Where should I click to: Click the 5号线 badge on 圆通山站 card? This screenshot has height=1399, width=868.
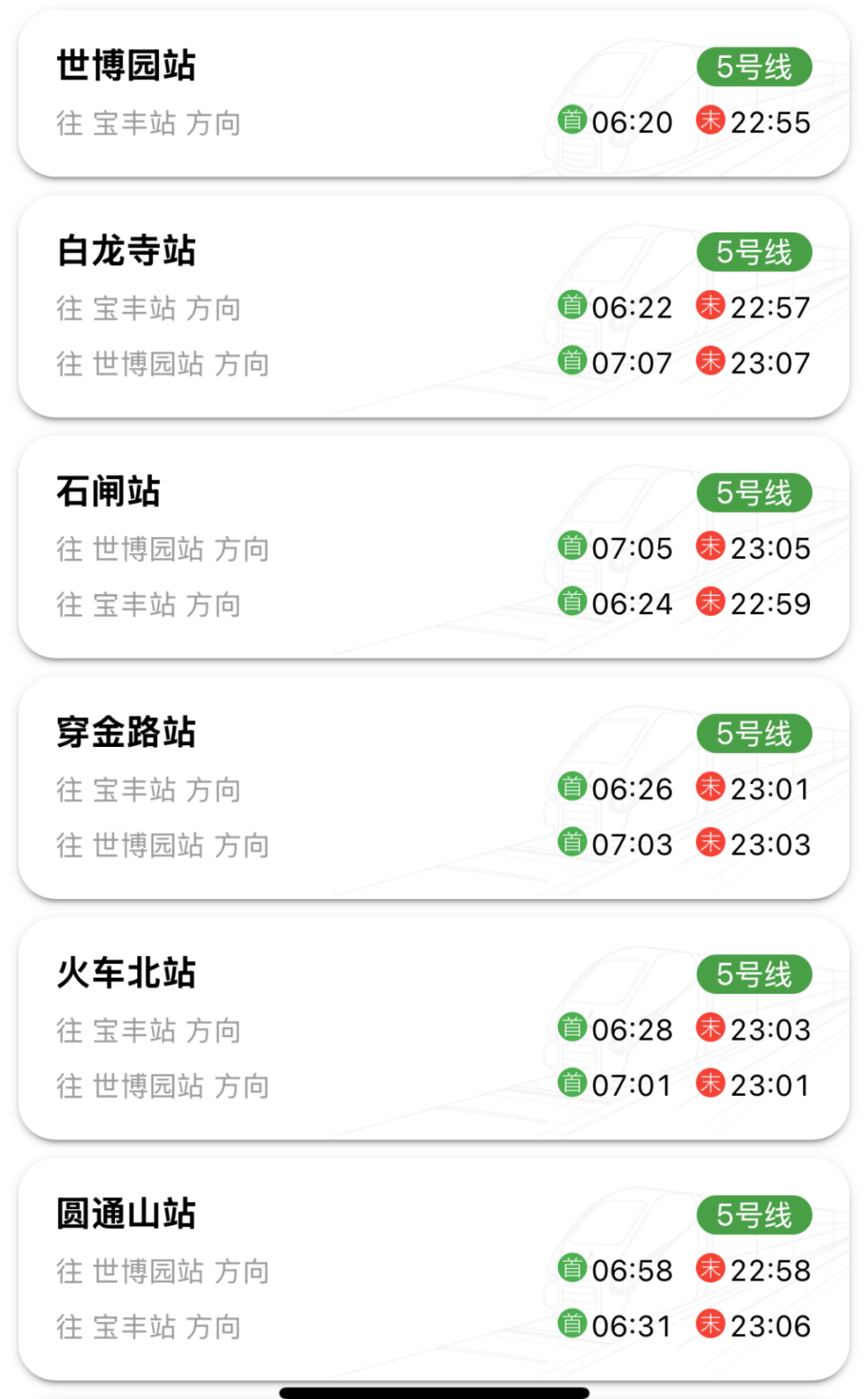tap(754, 1215)
